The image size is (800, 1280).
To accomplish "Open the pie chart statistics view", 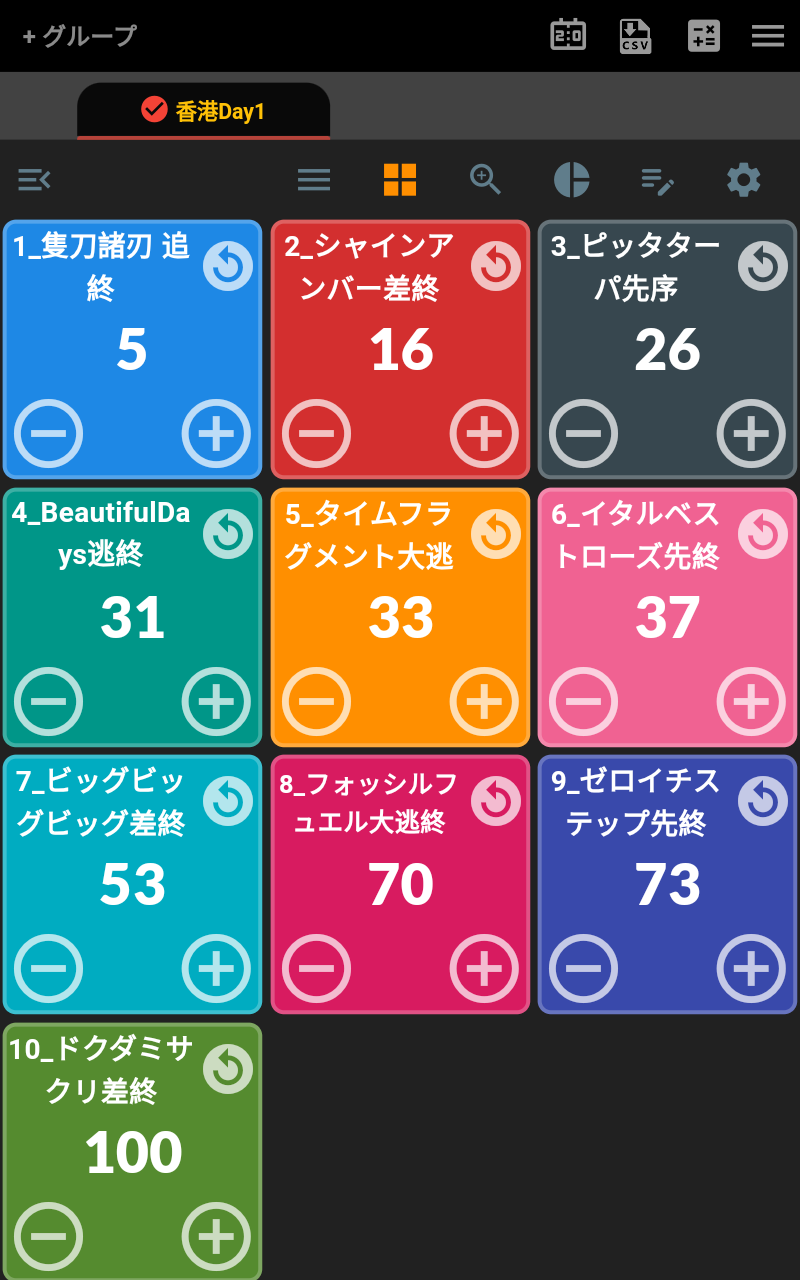I will pos(571,180).
